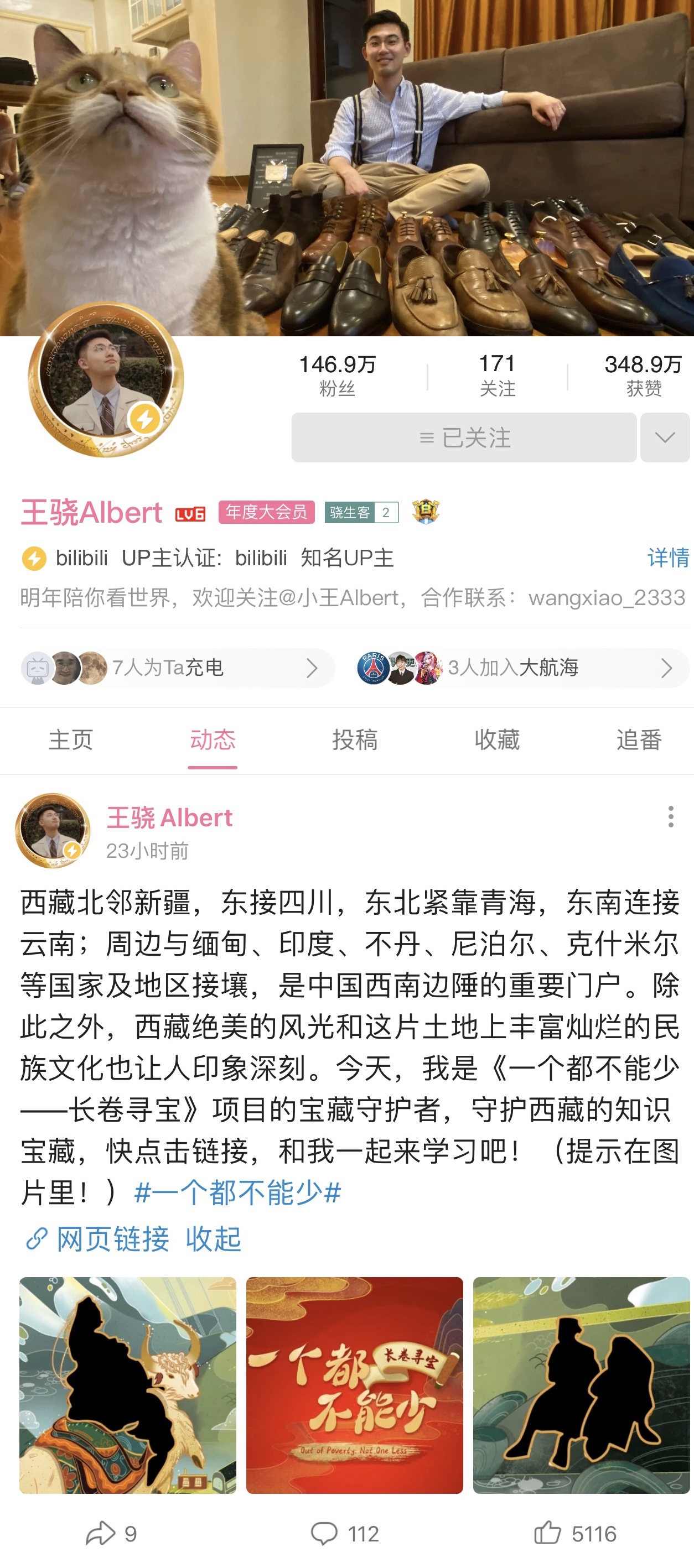Open the 3人加入大航海 members list
The height and width of the screenshot is (1568, 694).
523,668
